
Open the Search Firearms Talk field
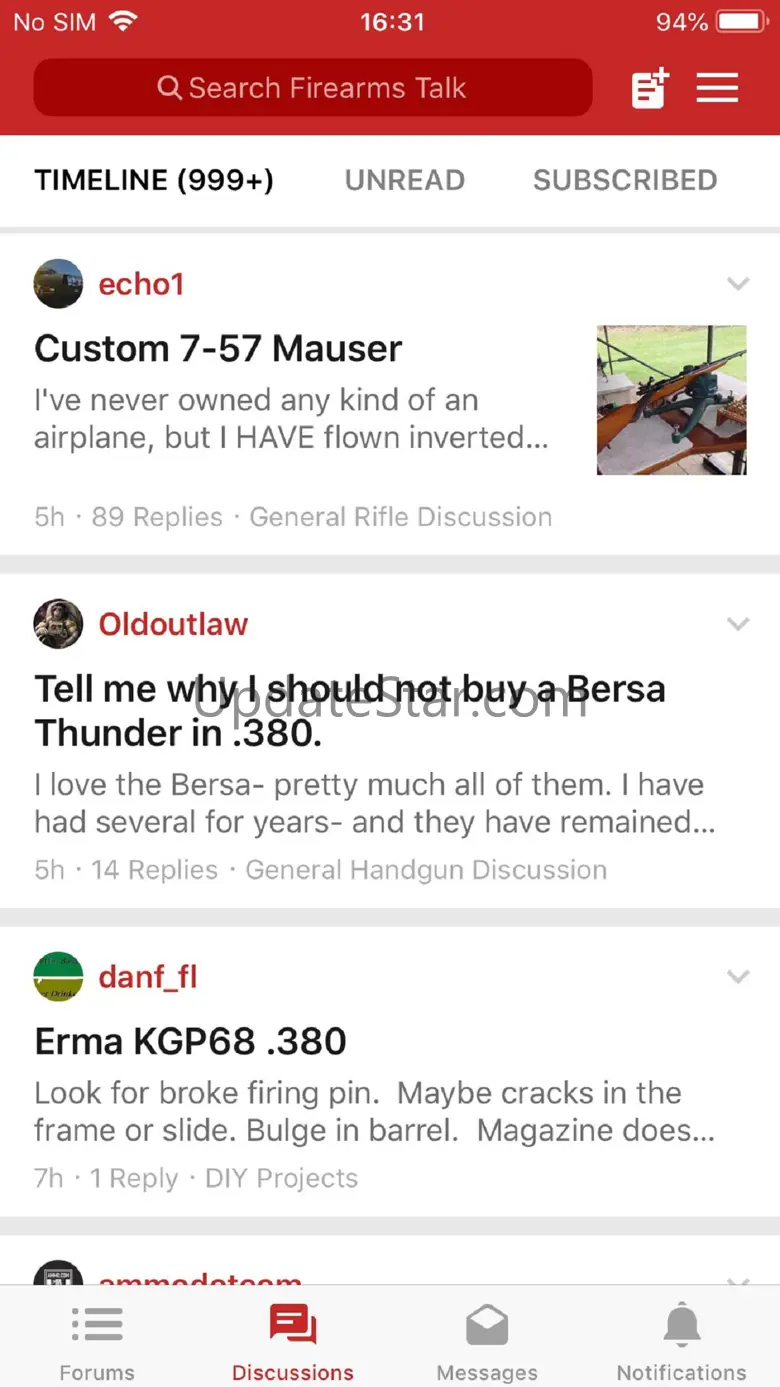pos(312,88)
